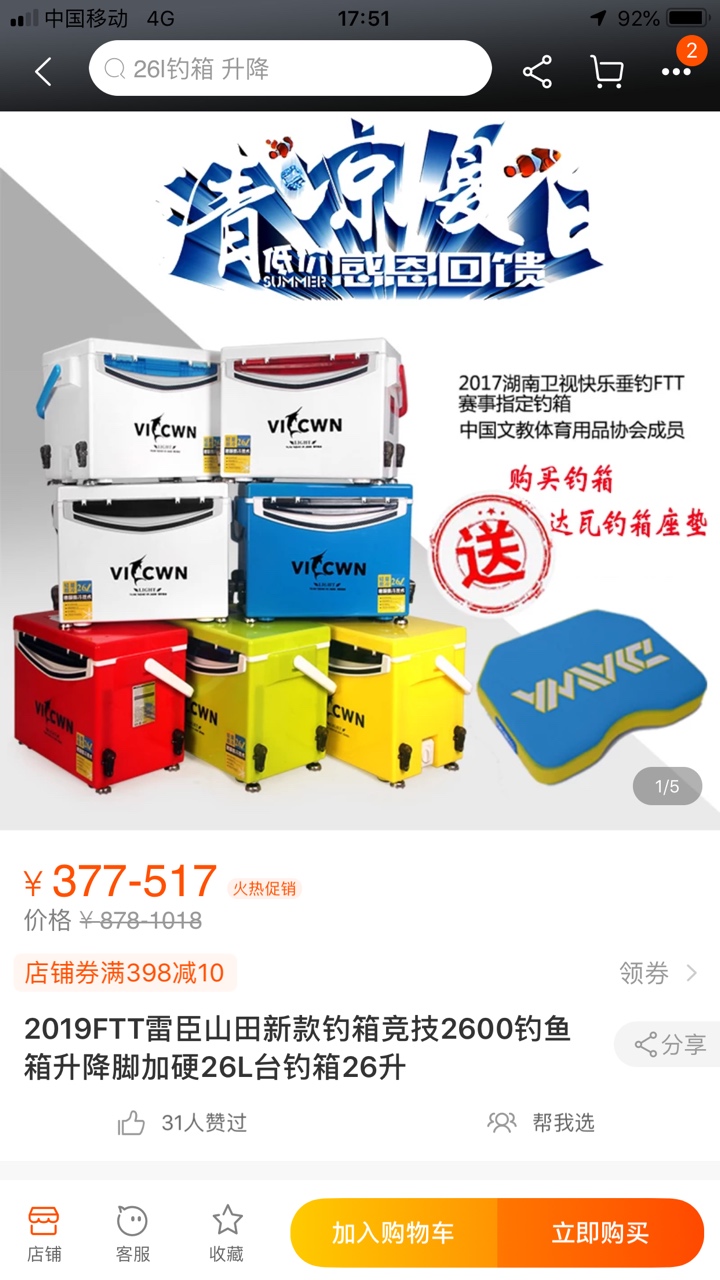Like this product via 31人赞过
The height and width of the screenshot is (1280, 720).
point(183,1123)
